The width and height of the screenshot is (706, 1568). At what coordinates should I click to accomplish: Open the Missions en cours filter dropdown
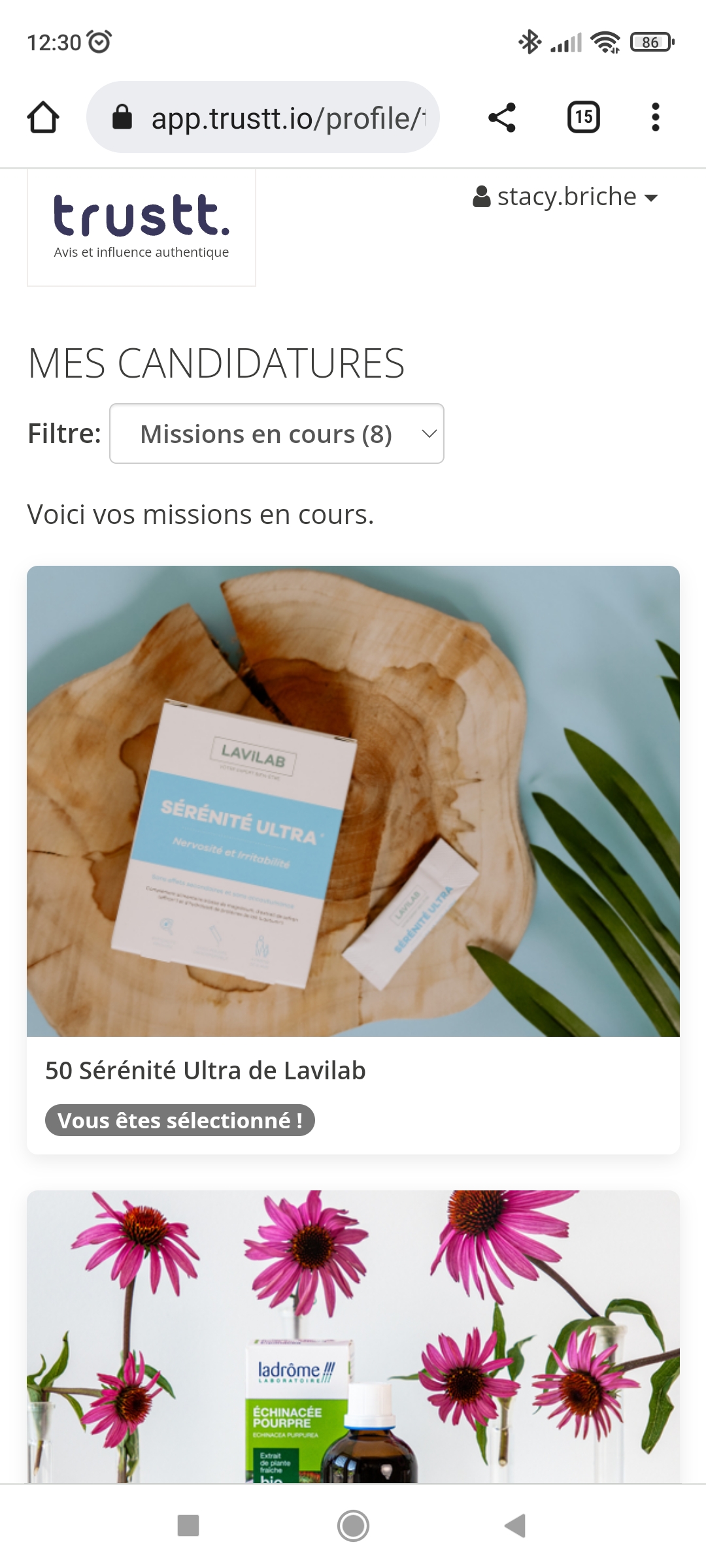[277, 434]
